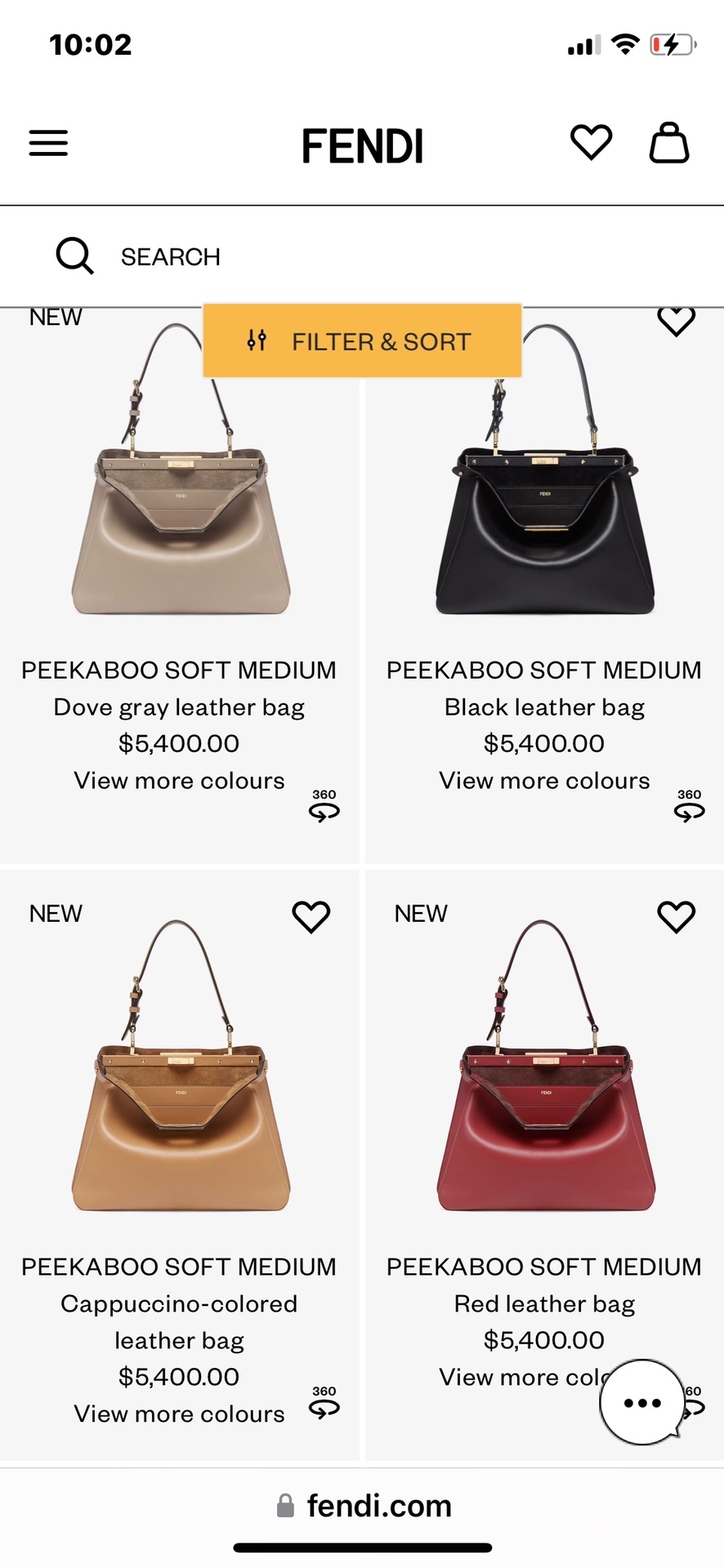View more colours for Cappuccino-colored bag

[179, 1414]
